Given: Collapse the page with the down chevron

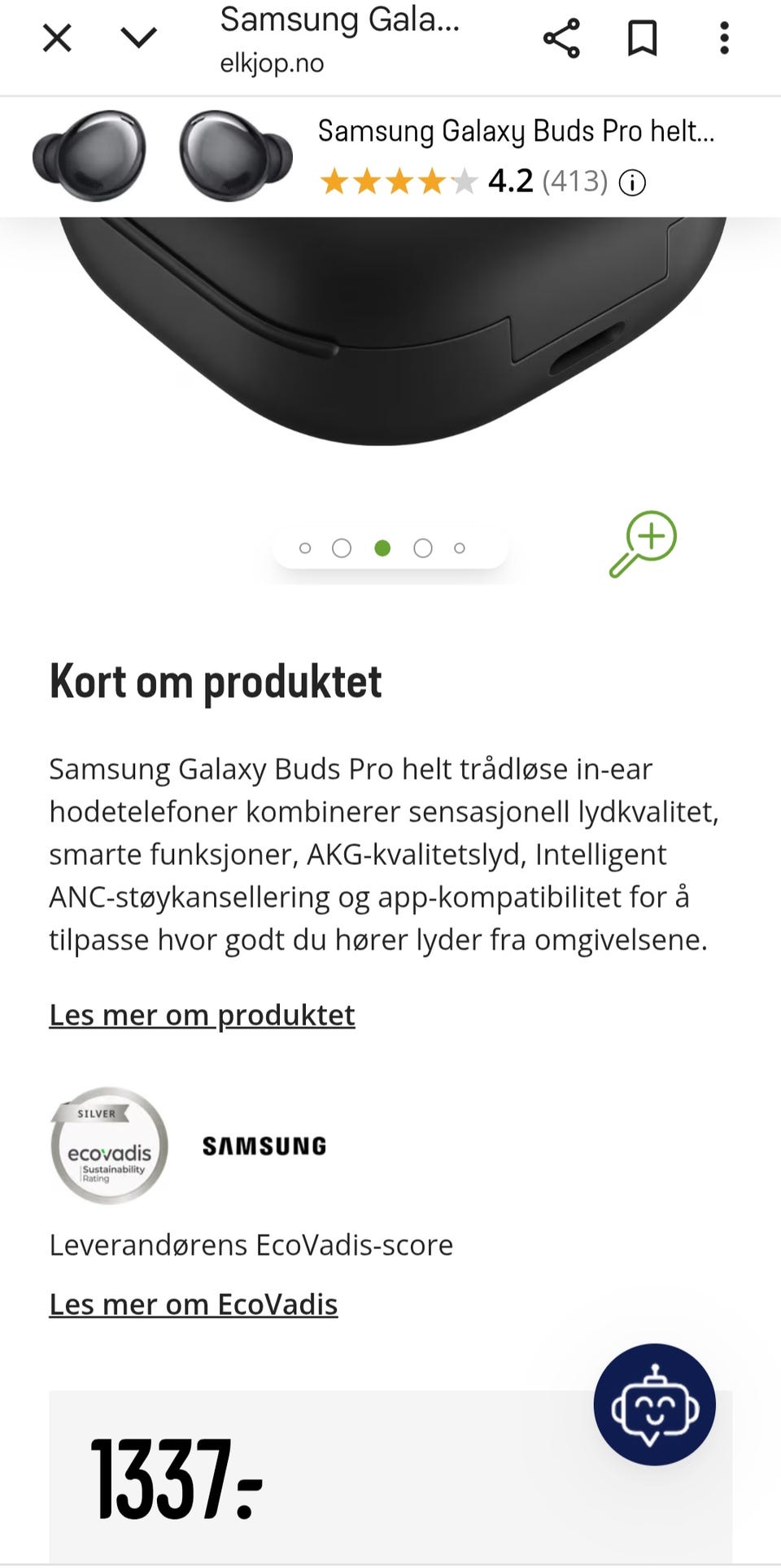Looking at the screenshot, I should point(140,37).
